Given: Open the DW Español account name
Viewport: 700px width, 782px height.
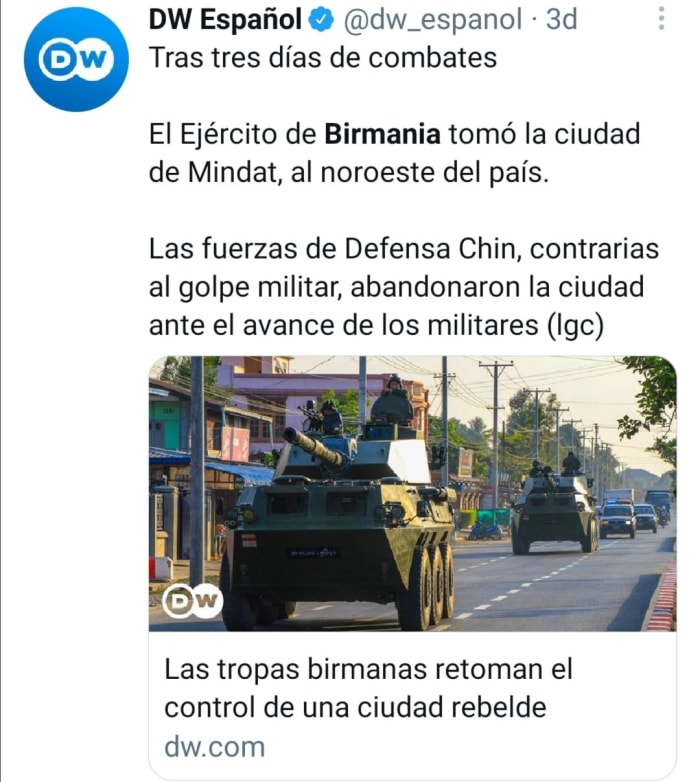Looking at the screenshot, I should tap(225, 19).
